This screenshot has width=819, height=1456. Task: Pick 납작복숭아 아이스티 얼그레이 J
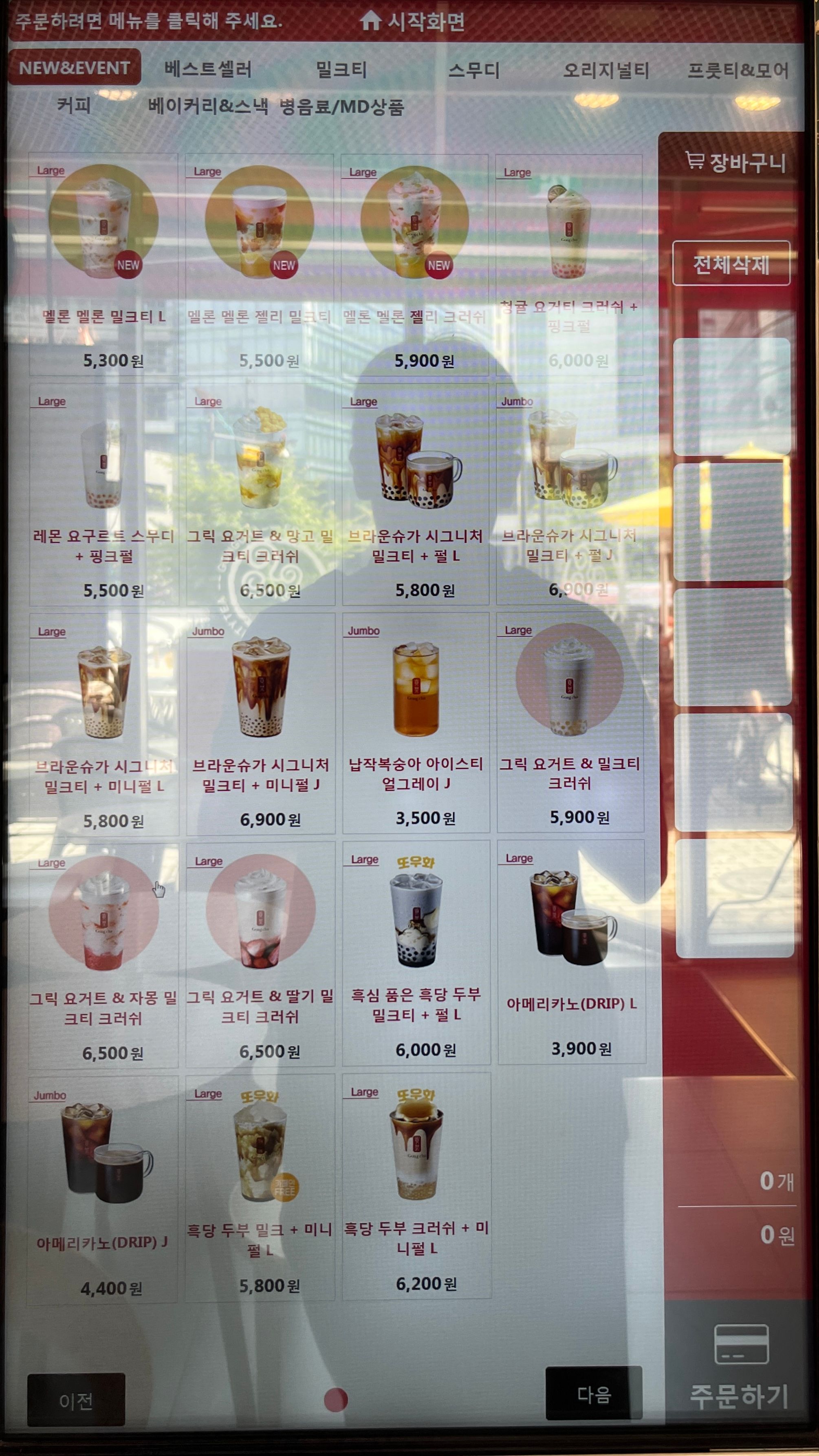[416, 722]
